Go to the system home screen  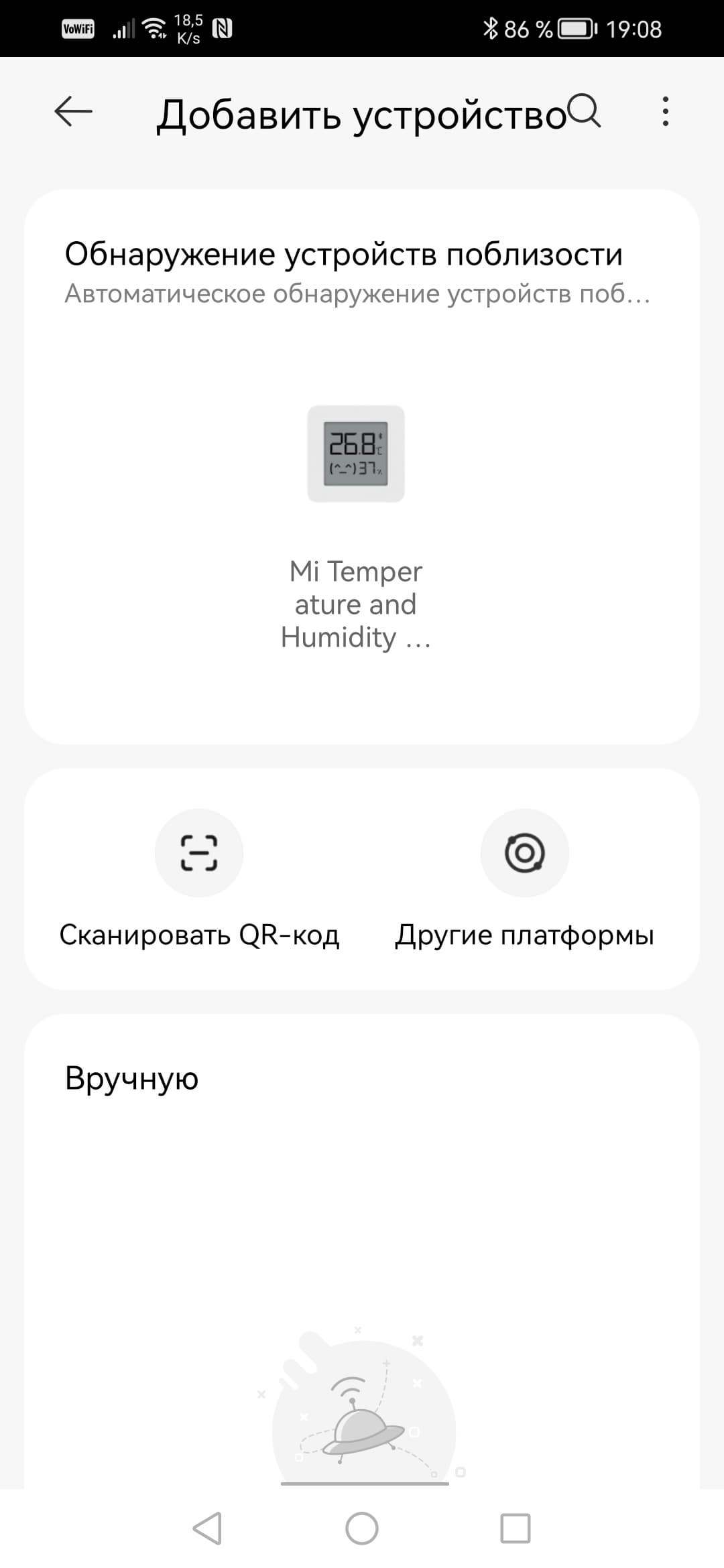(x=362, y=1528)
